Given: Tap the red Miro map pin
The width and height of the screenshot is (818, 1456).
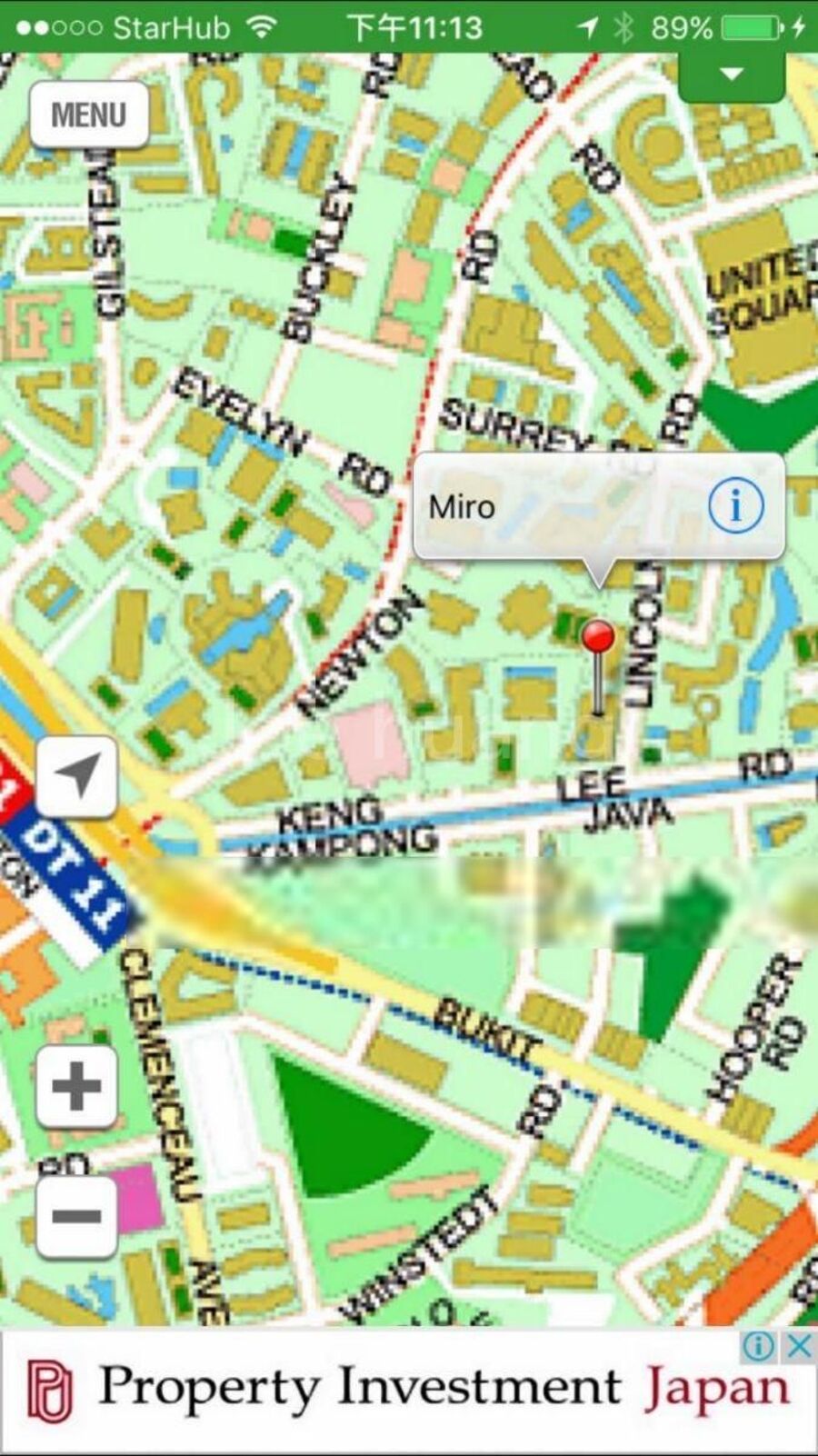Looking at the screenshot, I should tap(598, 637).
